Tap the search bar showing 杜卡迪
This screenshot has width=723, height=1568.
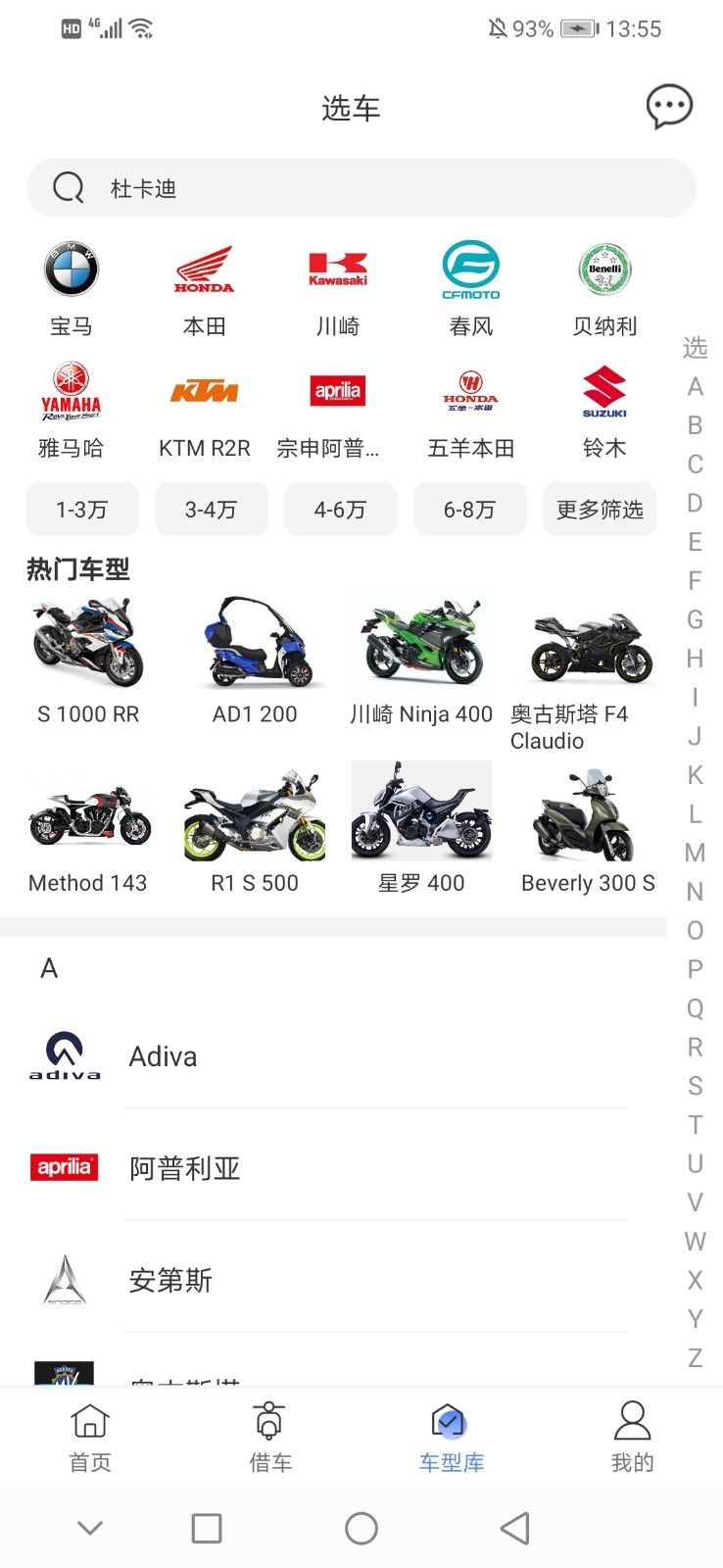point(361,188)
